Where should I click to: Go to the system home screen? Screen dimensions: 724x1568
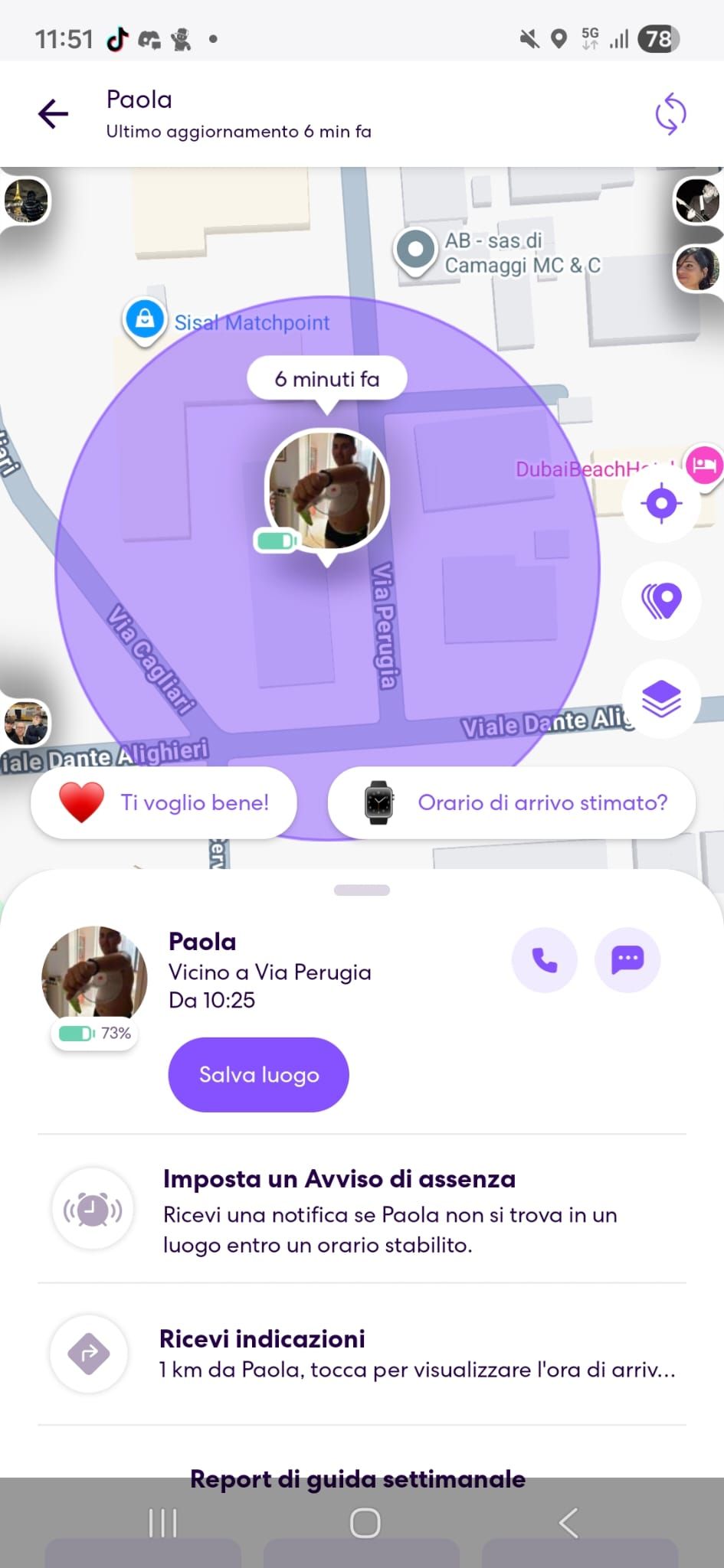coord(365,1523)
